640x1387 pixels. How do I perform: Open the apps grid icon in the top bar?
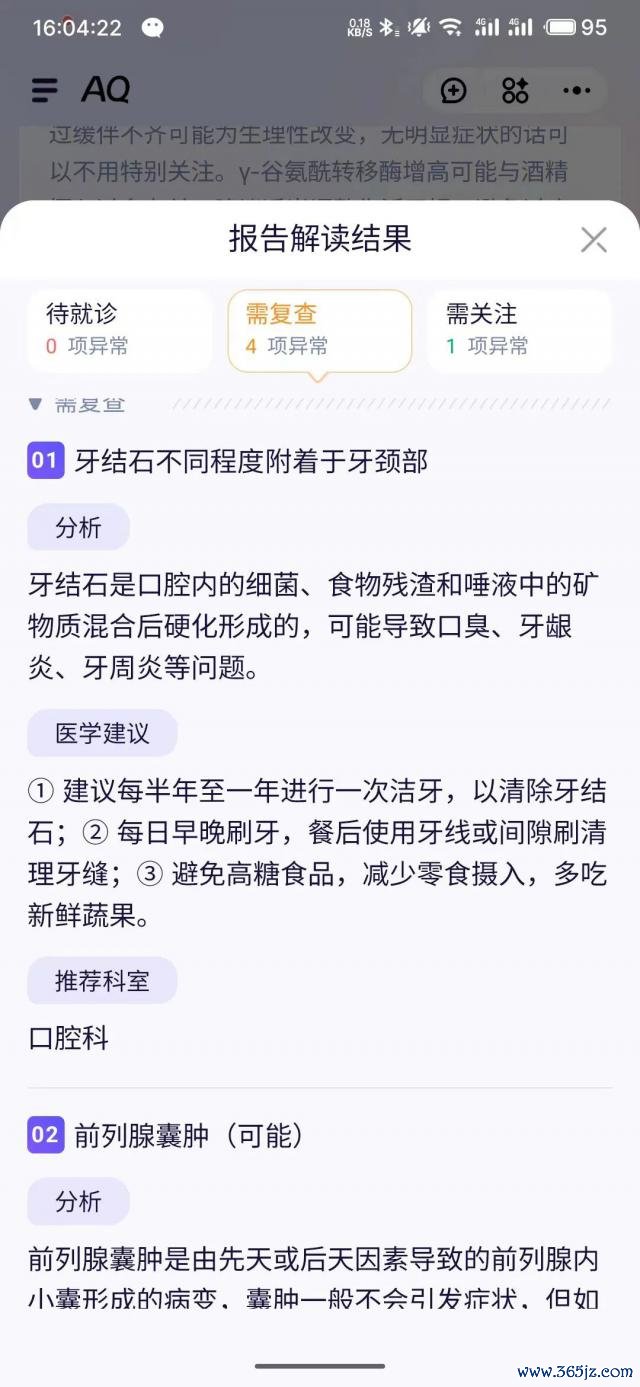coord(515,91)
